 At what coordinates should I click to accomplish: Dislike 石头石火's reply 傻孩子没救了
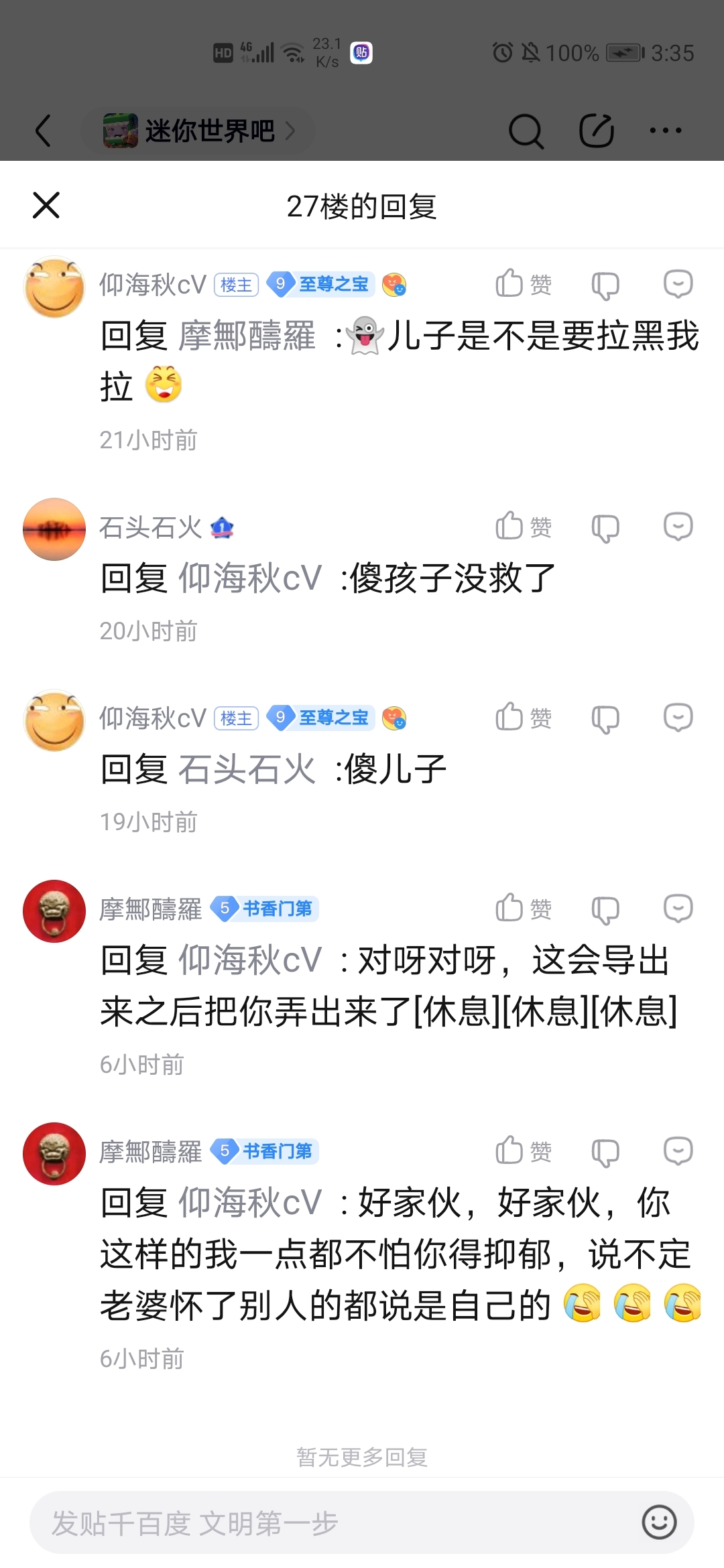tap(605, 528)
